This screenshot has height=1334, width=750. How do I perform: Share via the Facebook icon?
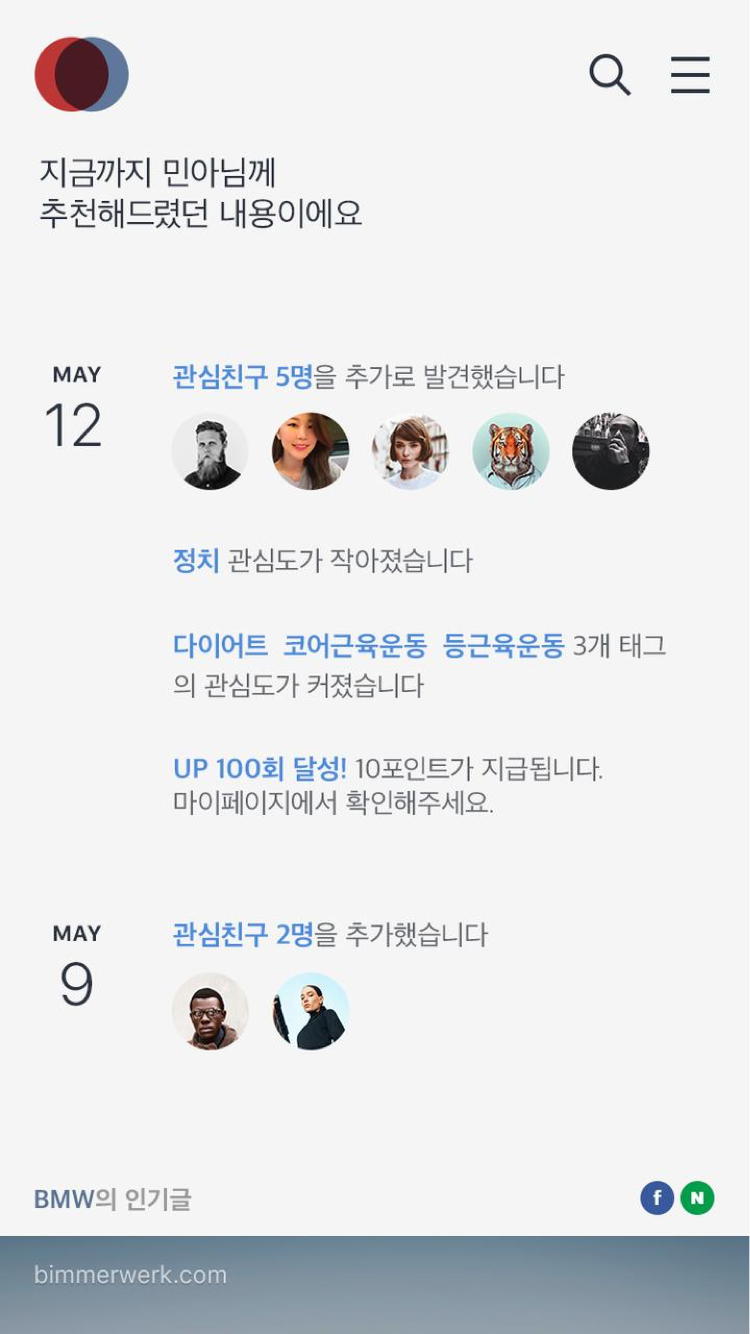657,1197
